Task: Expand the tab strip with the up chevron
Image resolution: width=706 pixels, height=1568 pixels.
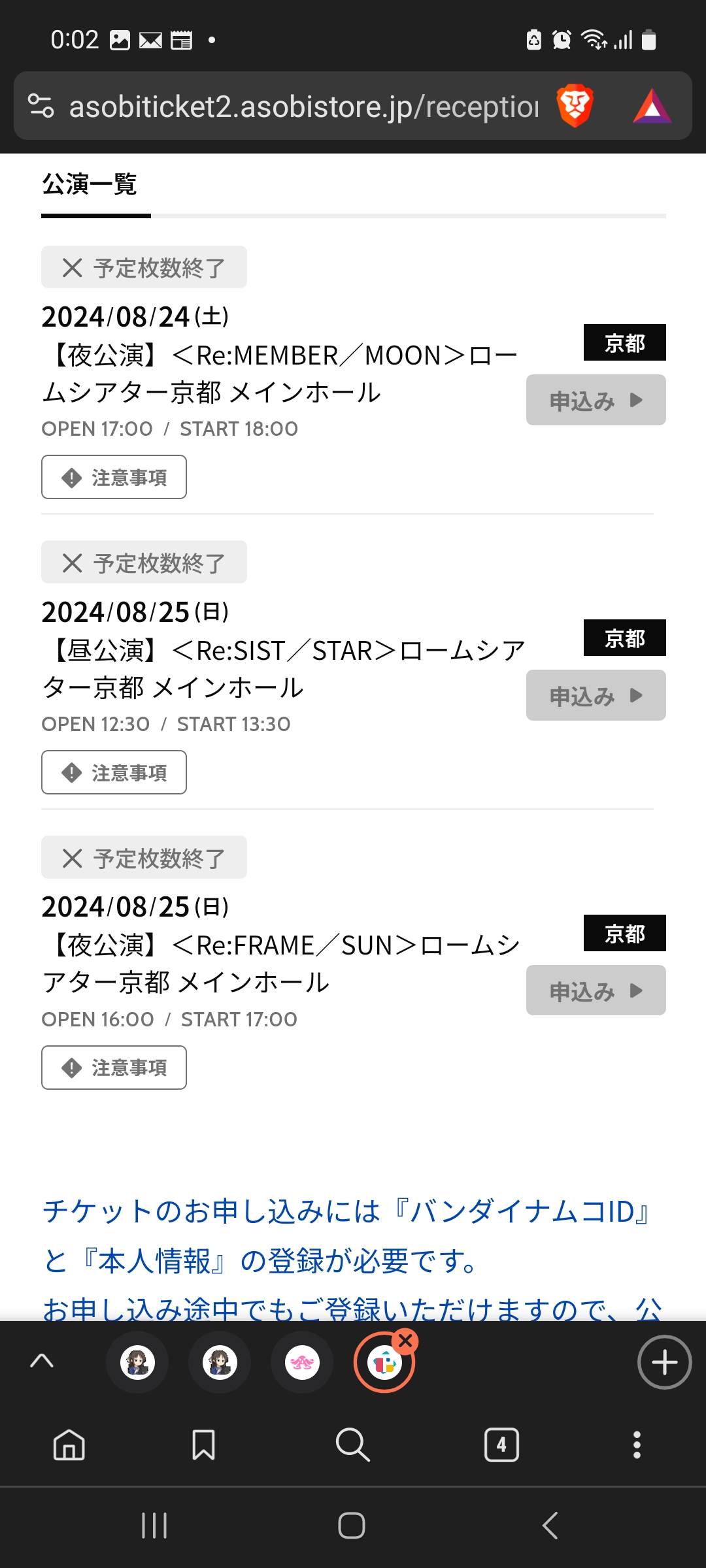Action: (x=42, y=1362)
